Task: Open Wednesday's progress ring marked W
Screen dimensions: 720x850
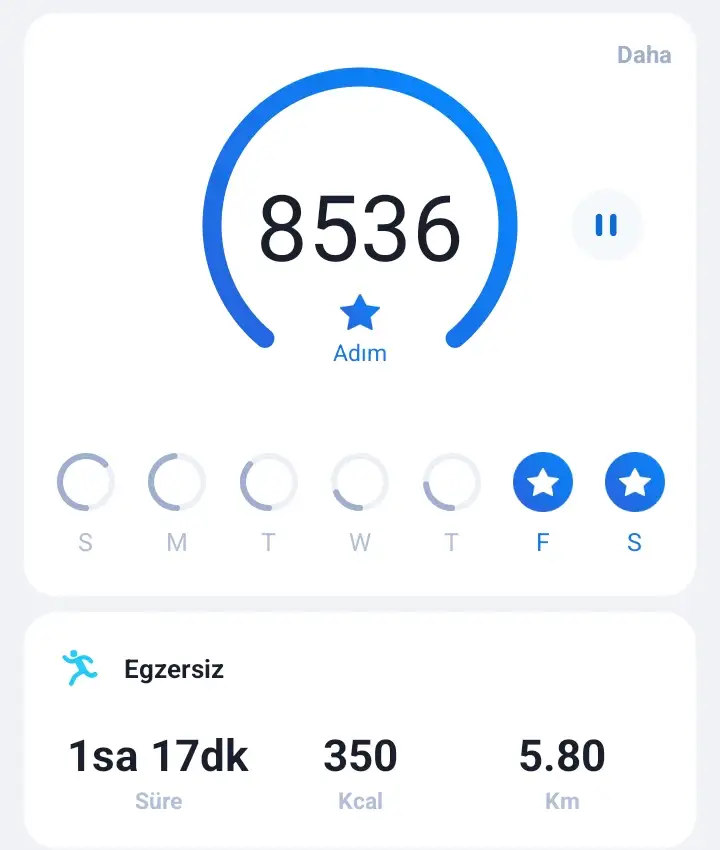Action: pos(360,483)
